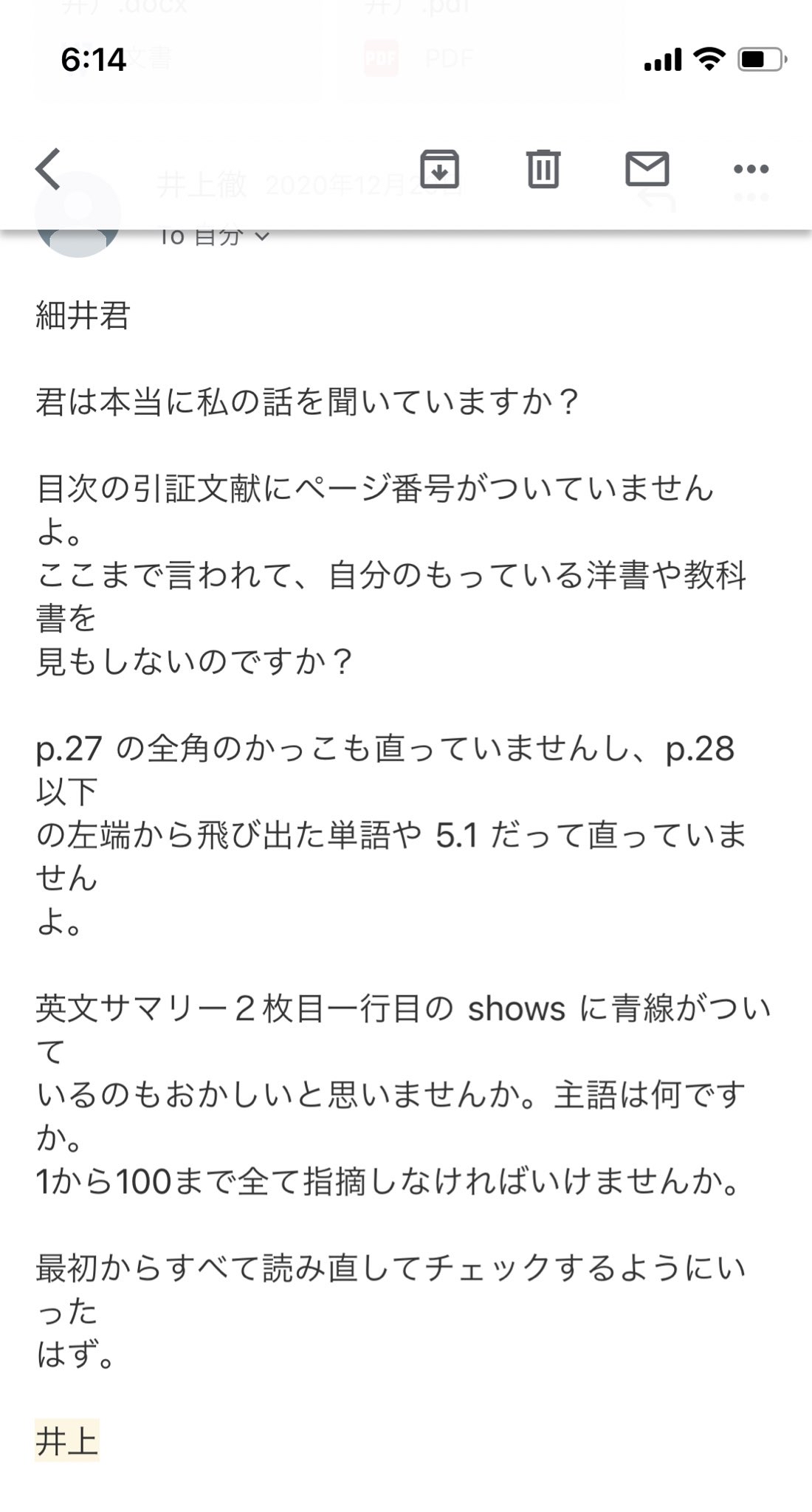Image resolution: width=812 pixels, height=1512 pixels.
Task: Delete this email with trash icon
Action: pyautogui.click(x=543, y=169)
